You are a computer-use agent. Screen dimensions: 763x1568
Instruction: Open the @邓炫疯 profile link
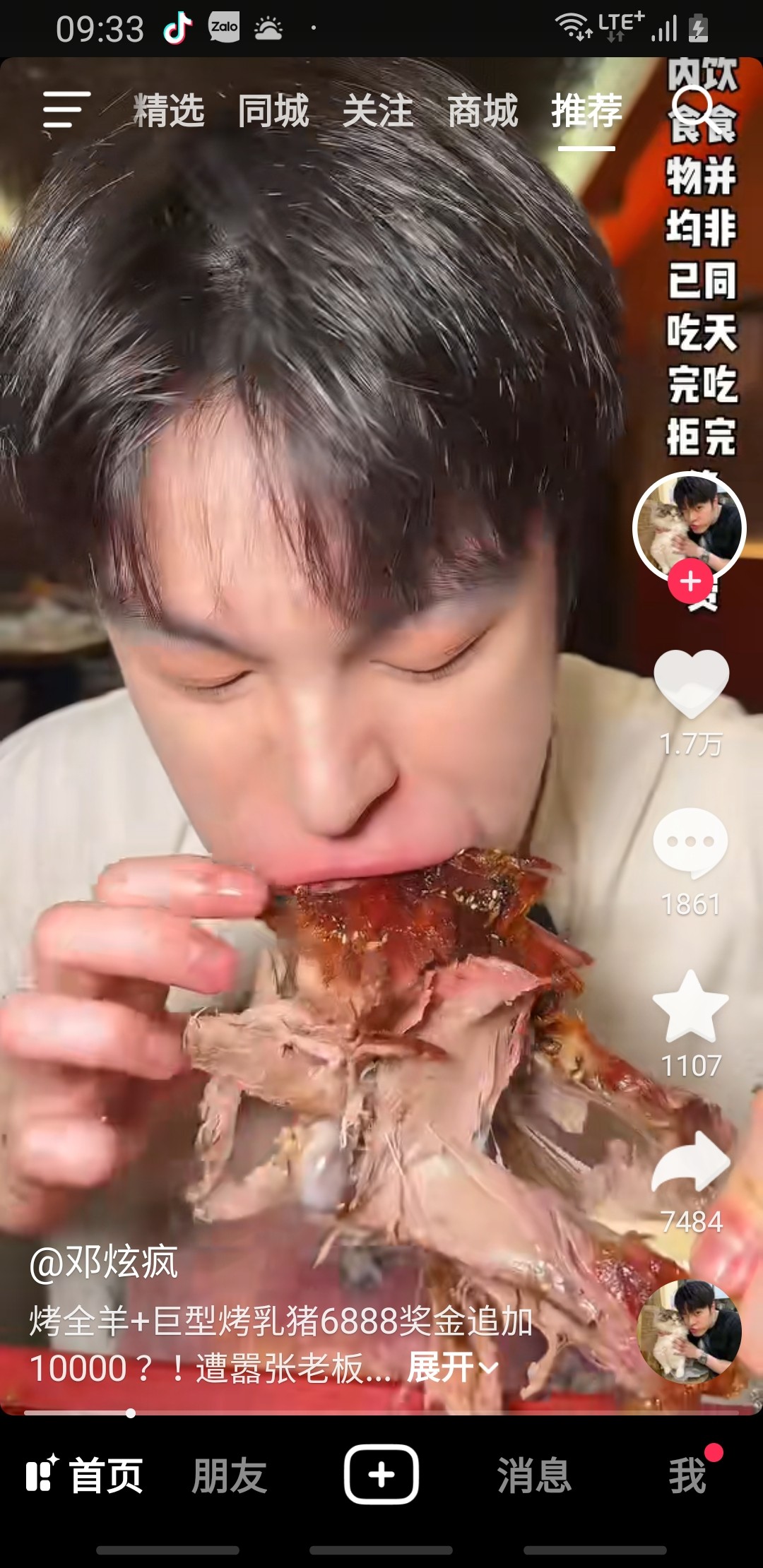[104, 1262]
